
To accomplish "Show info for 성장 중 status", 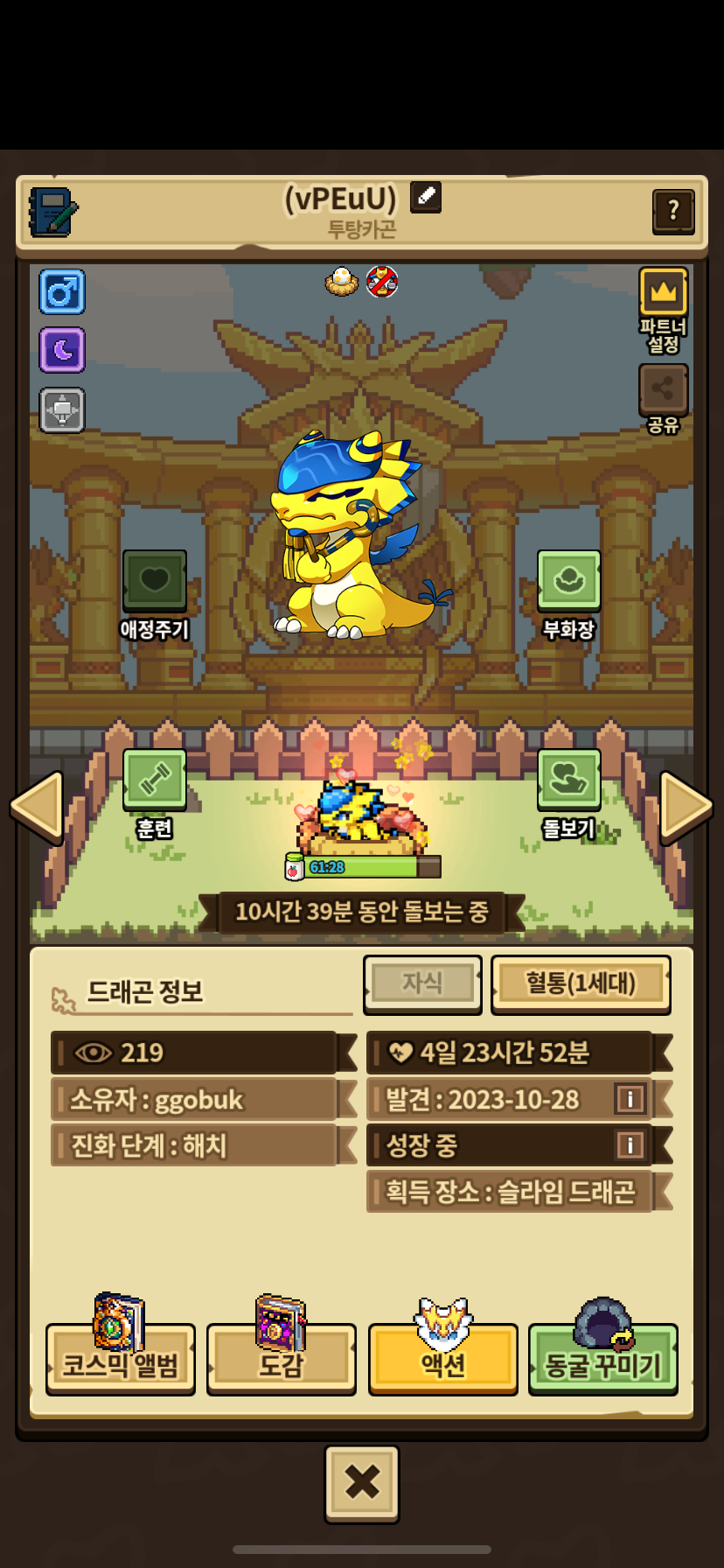I will (630, 1145).
